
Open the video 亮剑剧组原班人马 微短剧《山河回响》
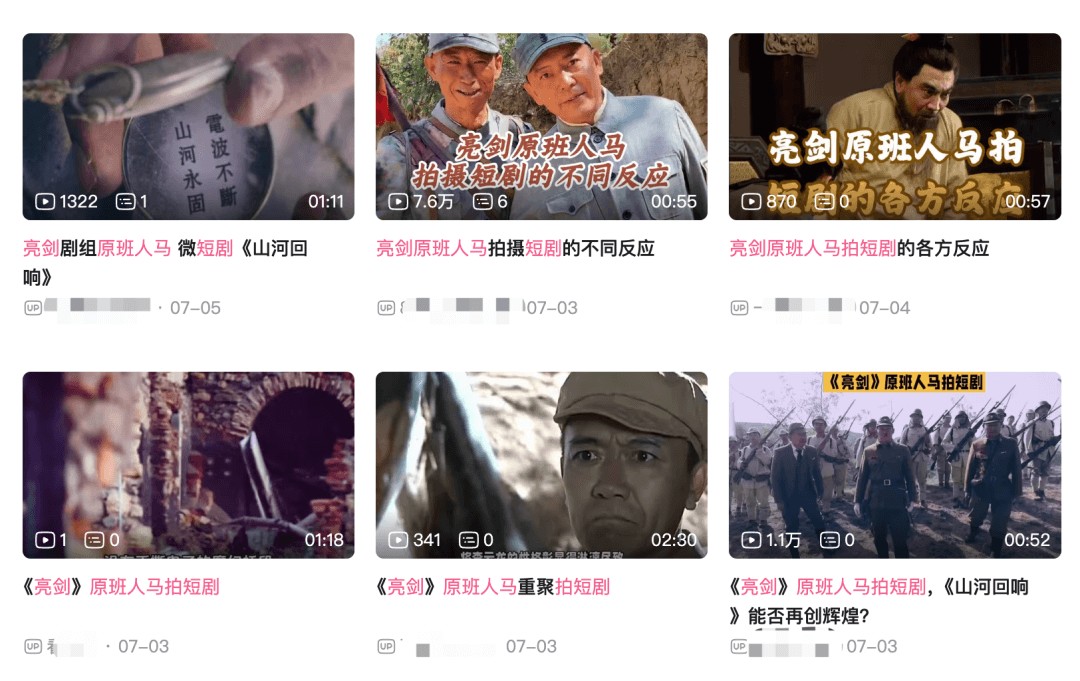point(188,126)
